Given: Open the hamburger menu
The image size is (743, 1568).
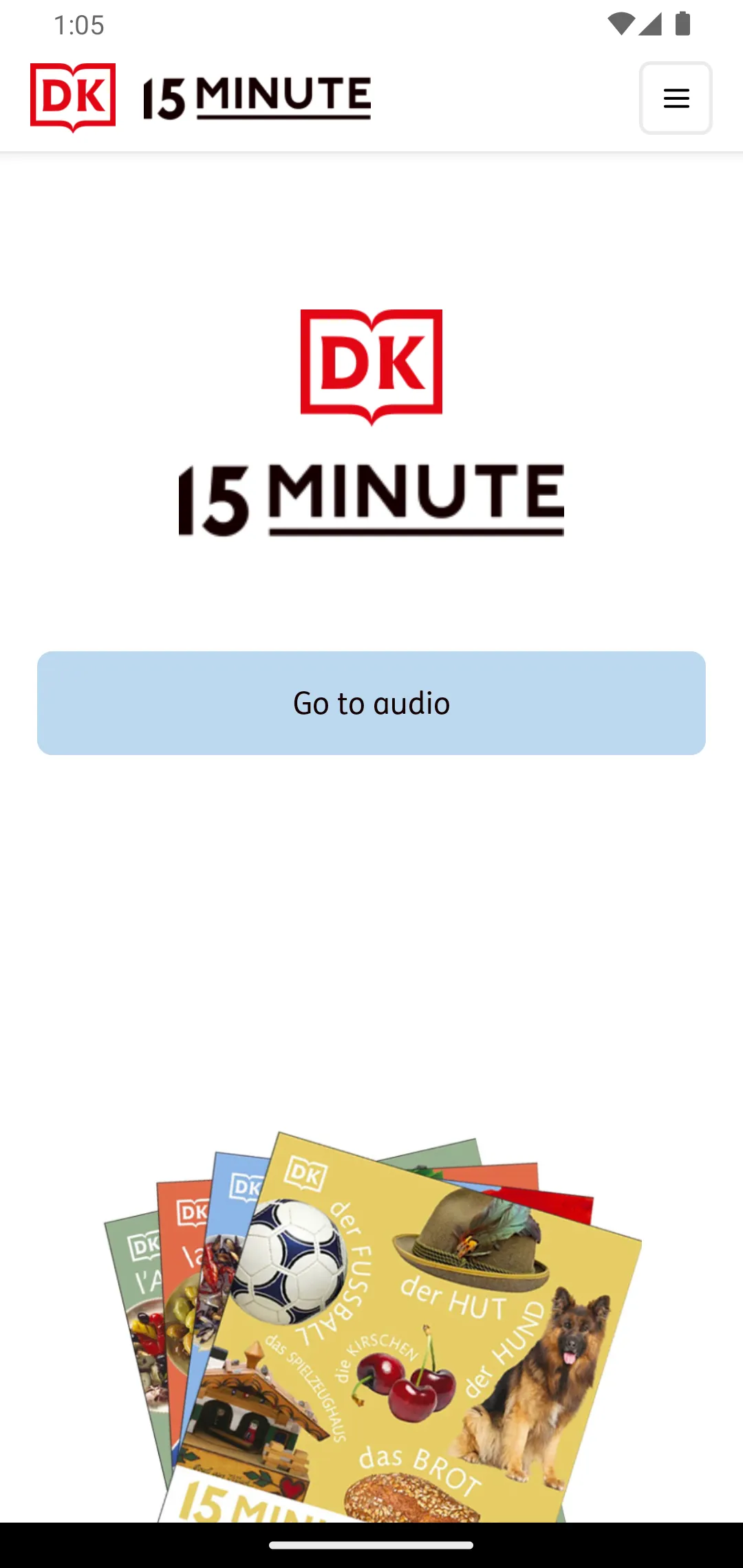Looking at the screenshot, I should [x=676, y=98].
